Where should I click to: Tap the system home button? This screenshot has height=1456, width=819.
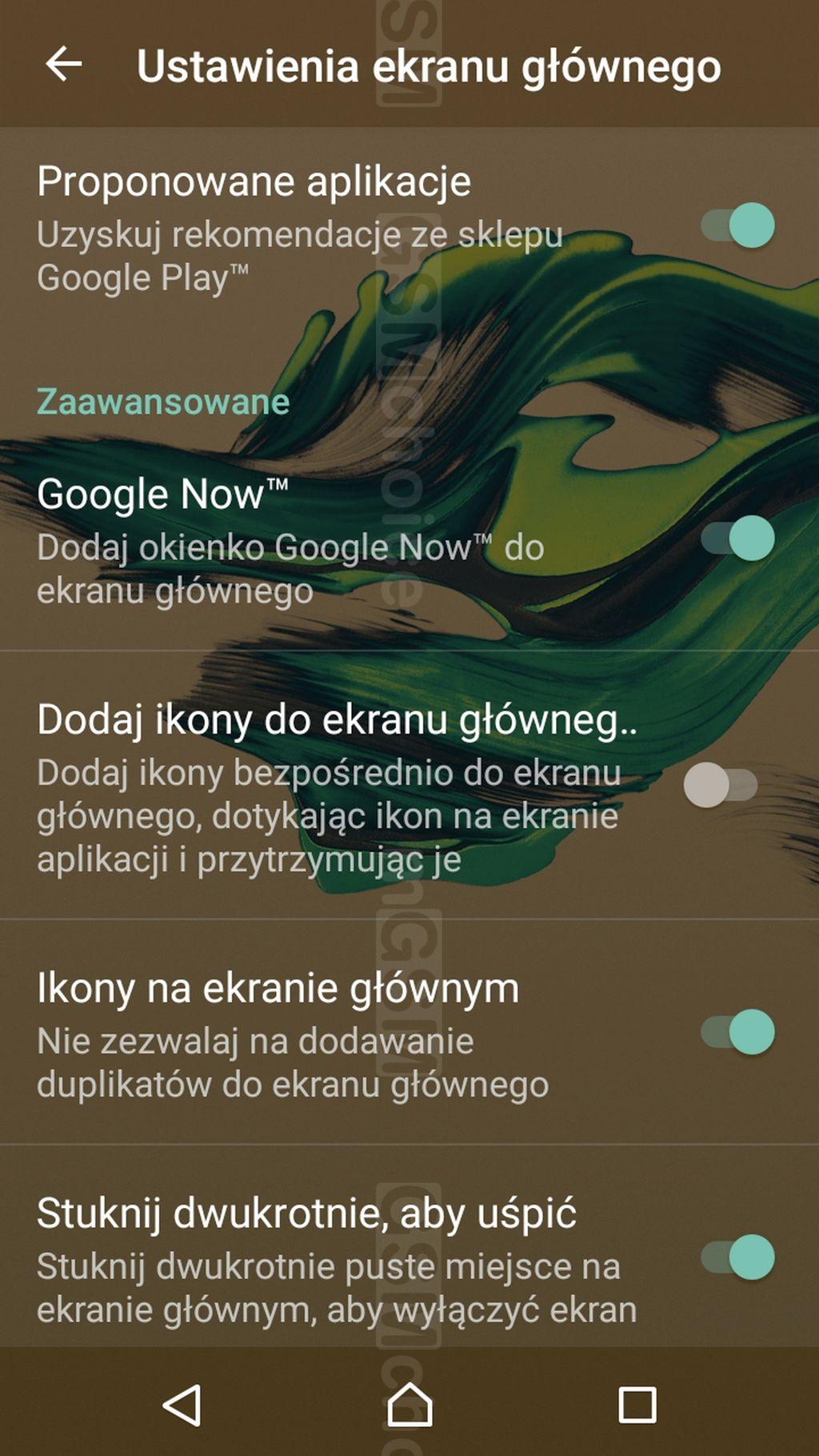[409, 1404]
